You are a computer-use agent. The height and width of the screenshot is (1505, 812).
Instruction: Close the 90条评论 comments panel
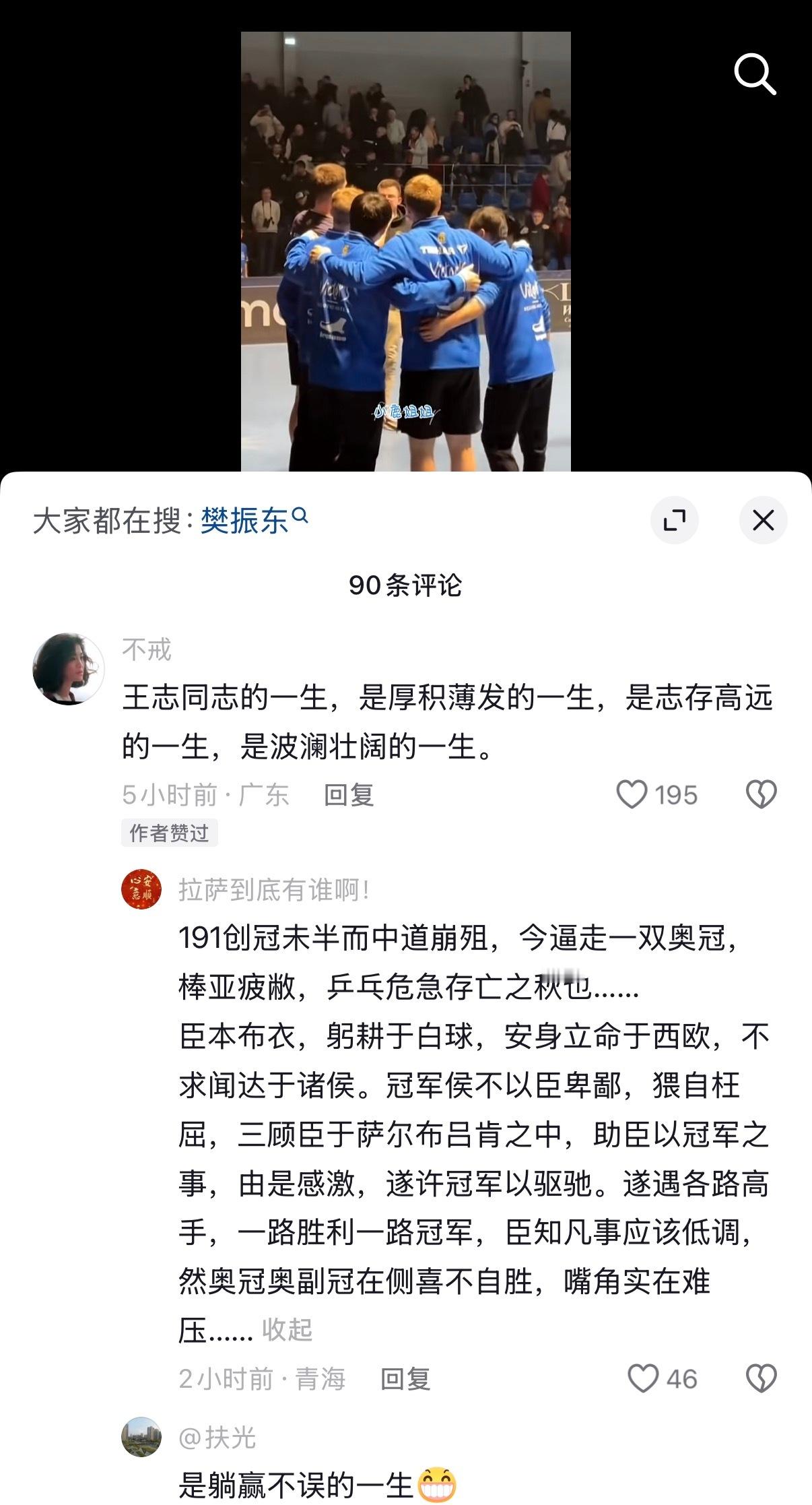(x=762, y=519)
